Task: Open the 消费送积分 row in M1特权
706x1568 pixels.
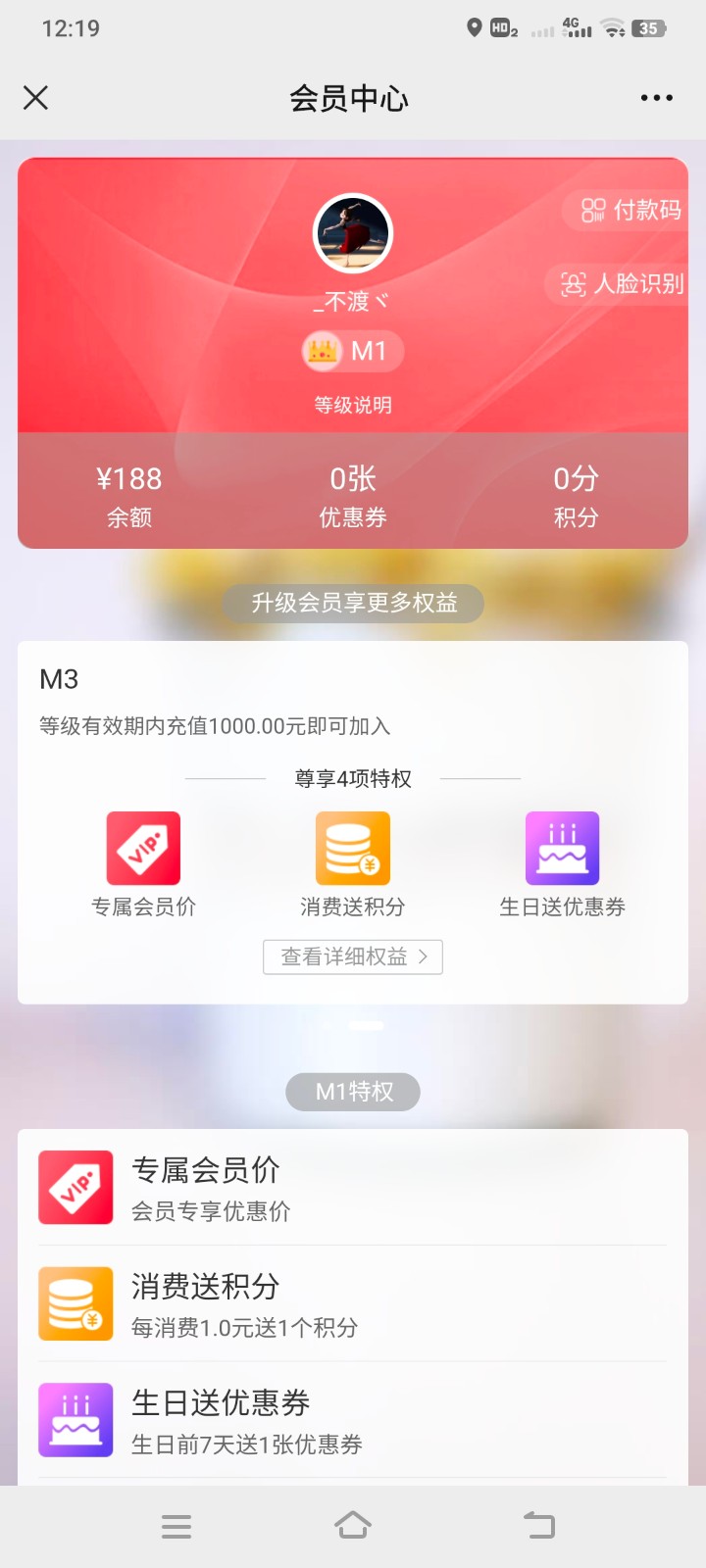Action: click(353, 1303)
